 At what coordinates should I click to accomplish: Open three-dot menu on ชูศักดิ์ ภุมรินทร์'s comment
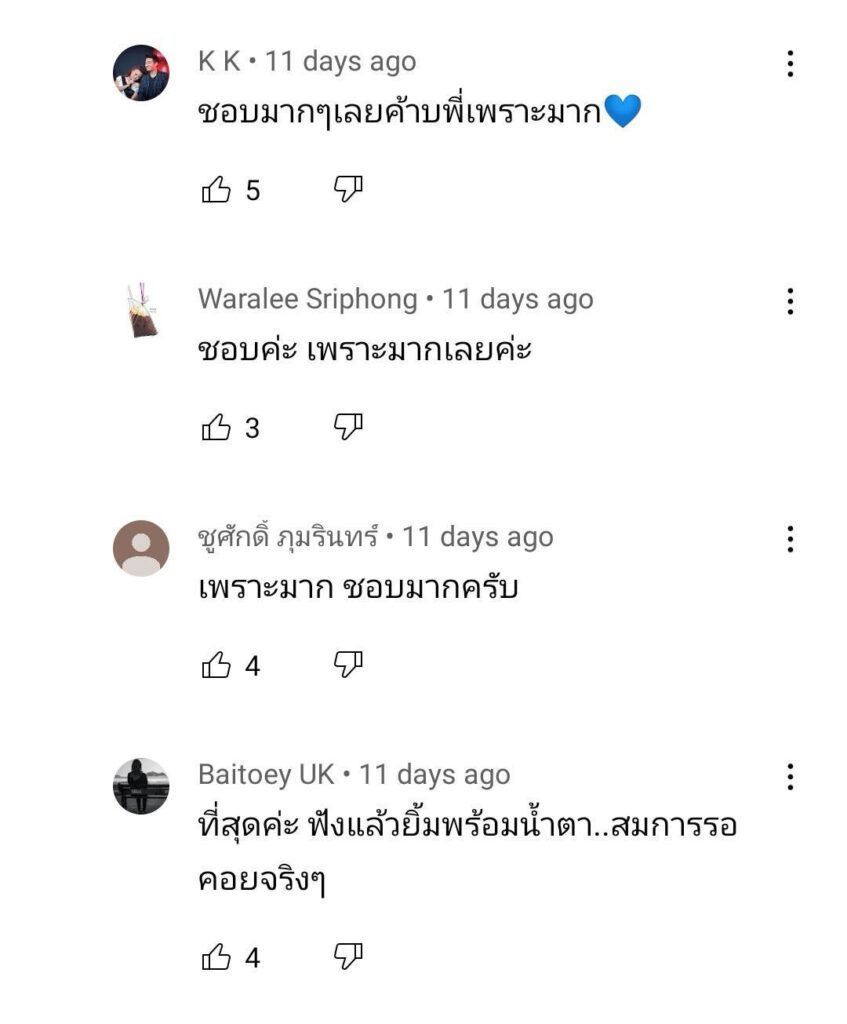point(790,539)
